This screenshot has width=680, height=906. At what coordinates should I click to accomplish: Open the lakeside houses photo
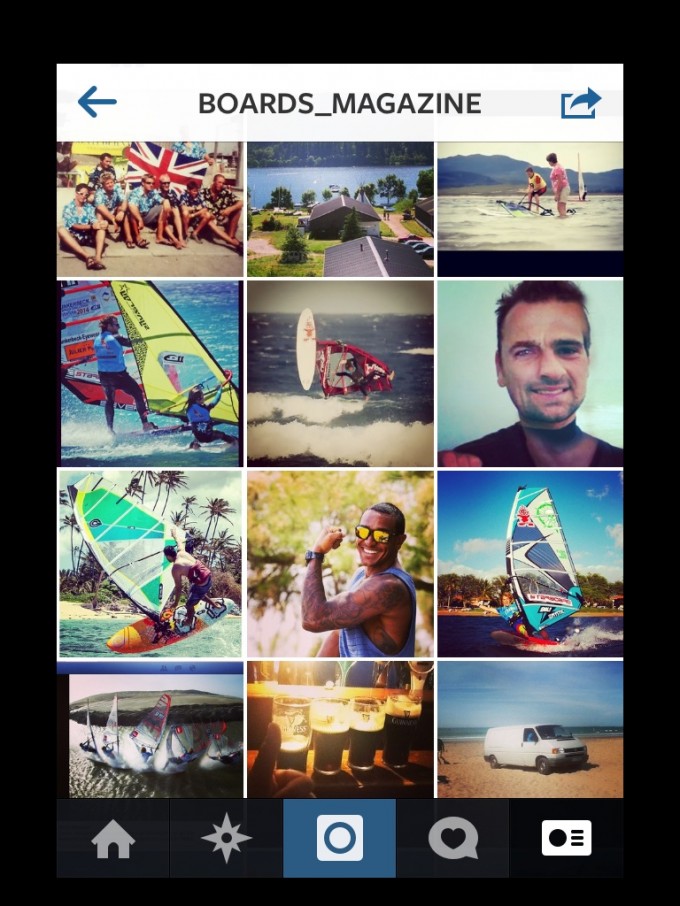click(x=340, y=208)
